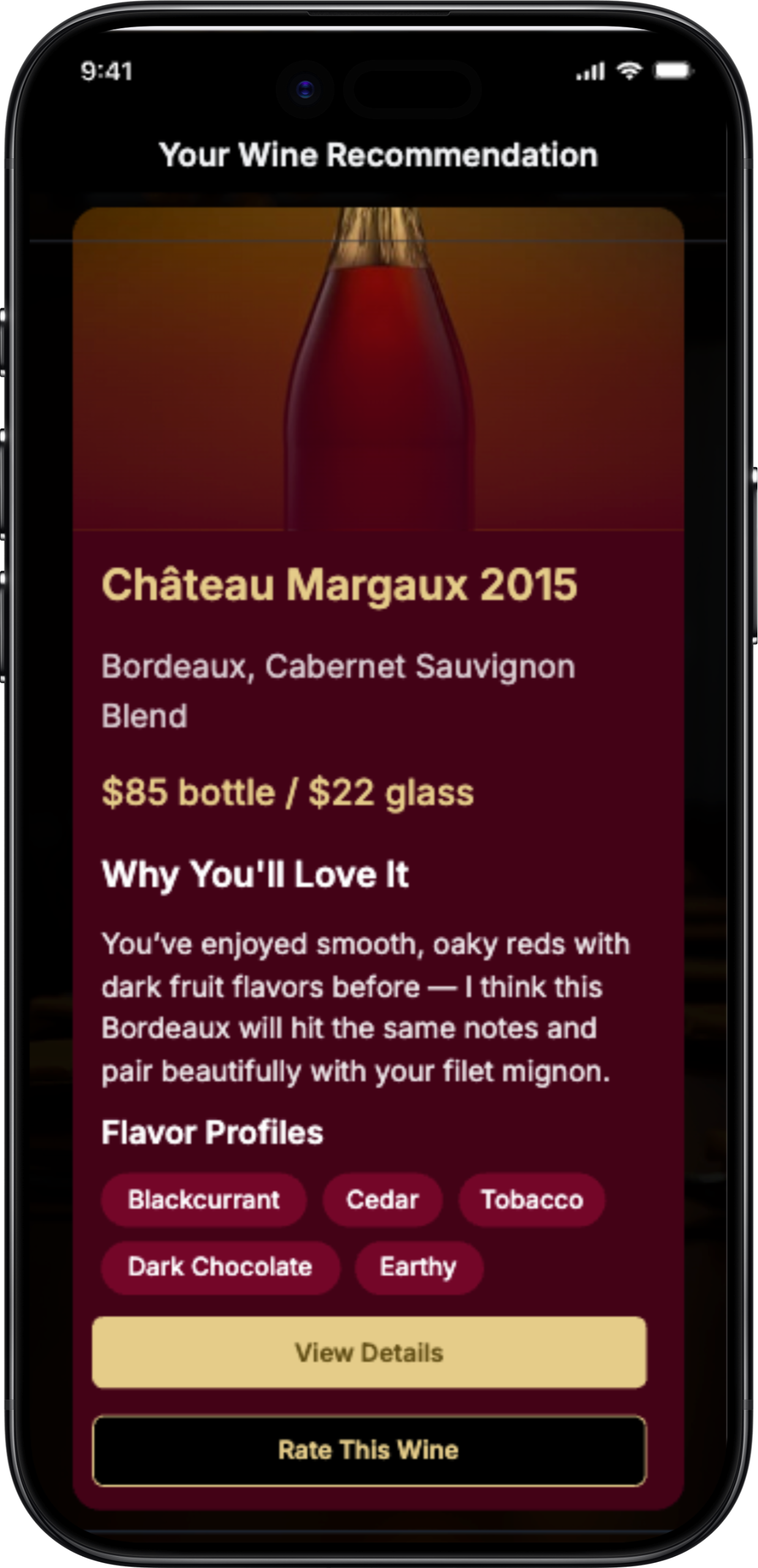Select the Blackcurrant flavor chip
This screenshot has height=1568, width=758.
coord(203,1199)
